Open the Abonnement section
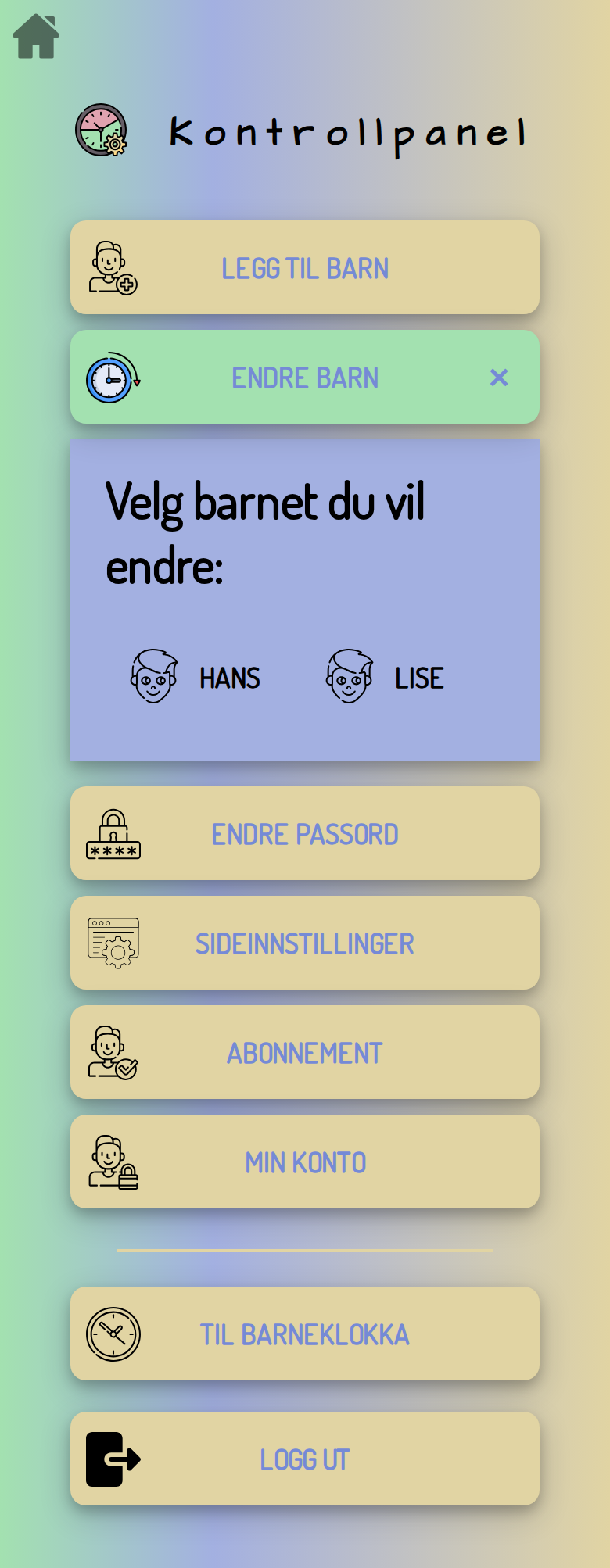 pyautogui.click(x=305, y=1052)
